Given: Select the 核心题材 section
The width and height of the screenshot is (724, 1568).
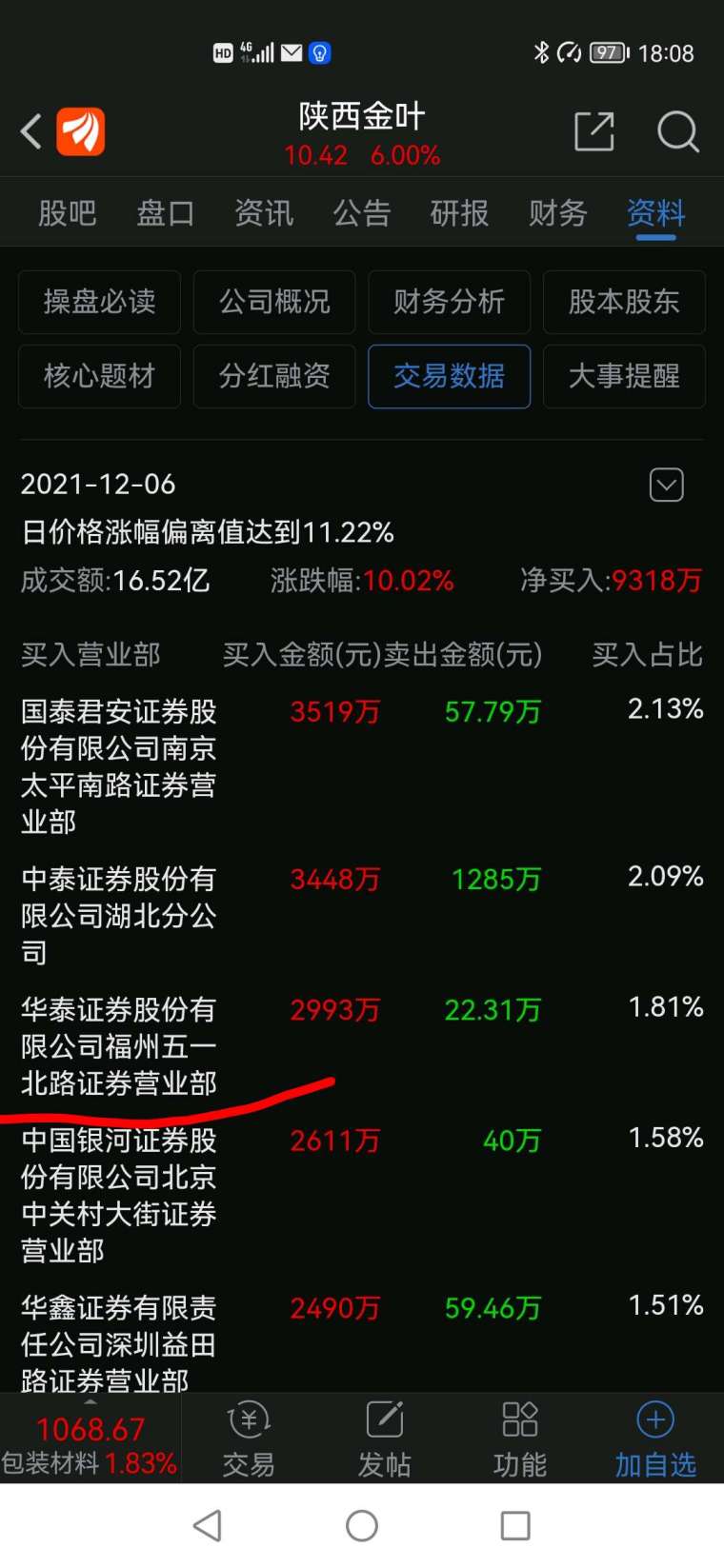Looking at the screenshot, I should 99,376.
